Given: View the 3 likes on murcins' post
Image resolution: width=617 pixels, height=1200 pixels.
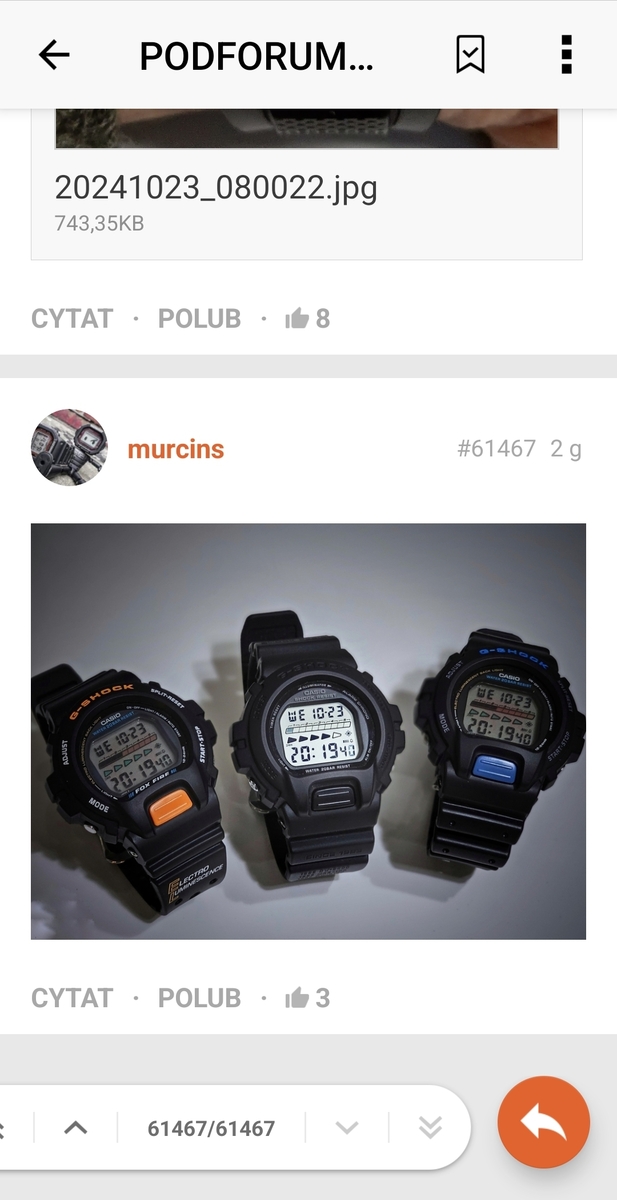Looking at the screenshot, I should click(308, 998).
